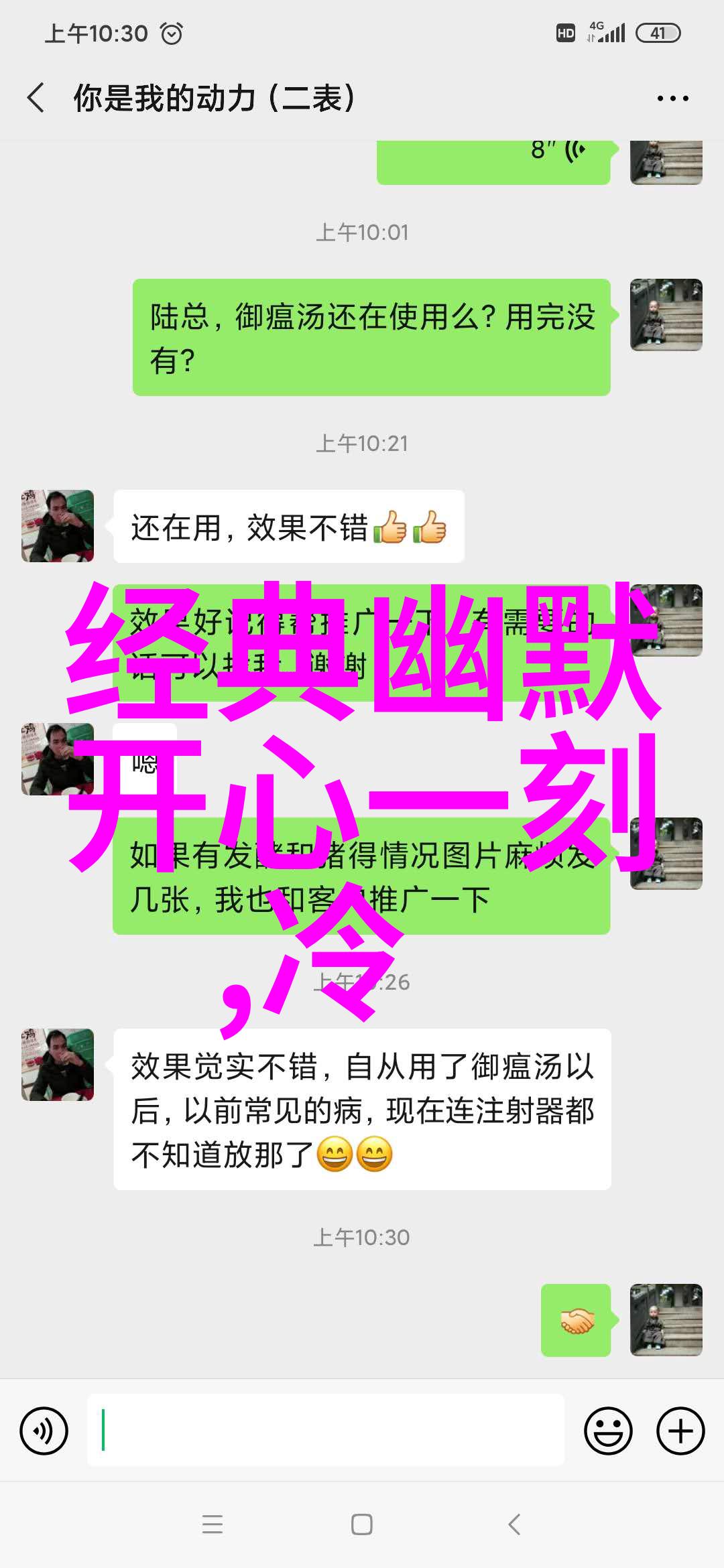Image resolution: width=724 pixels, height=1568 pixels.
Task: Go back from the chat
Action: click(x=36, y=98)
